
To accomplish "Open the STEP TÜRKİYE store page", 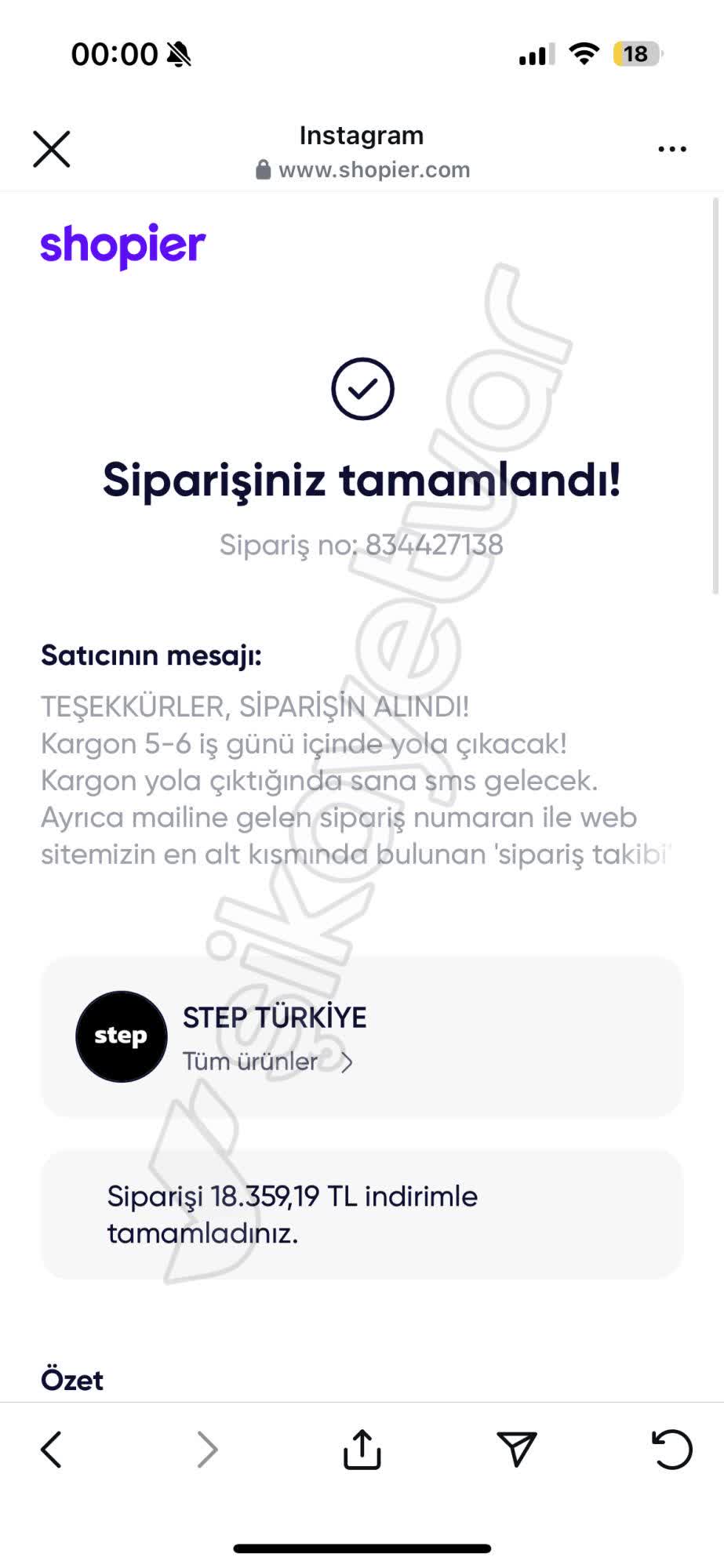I will 275,1017.
